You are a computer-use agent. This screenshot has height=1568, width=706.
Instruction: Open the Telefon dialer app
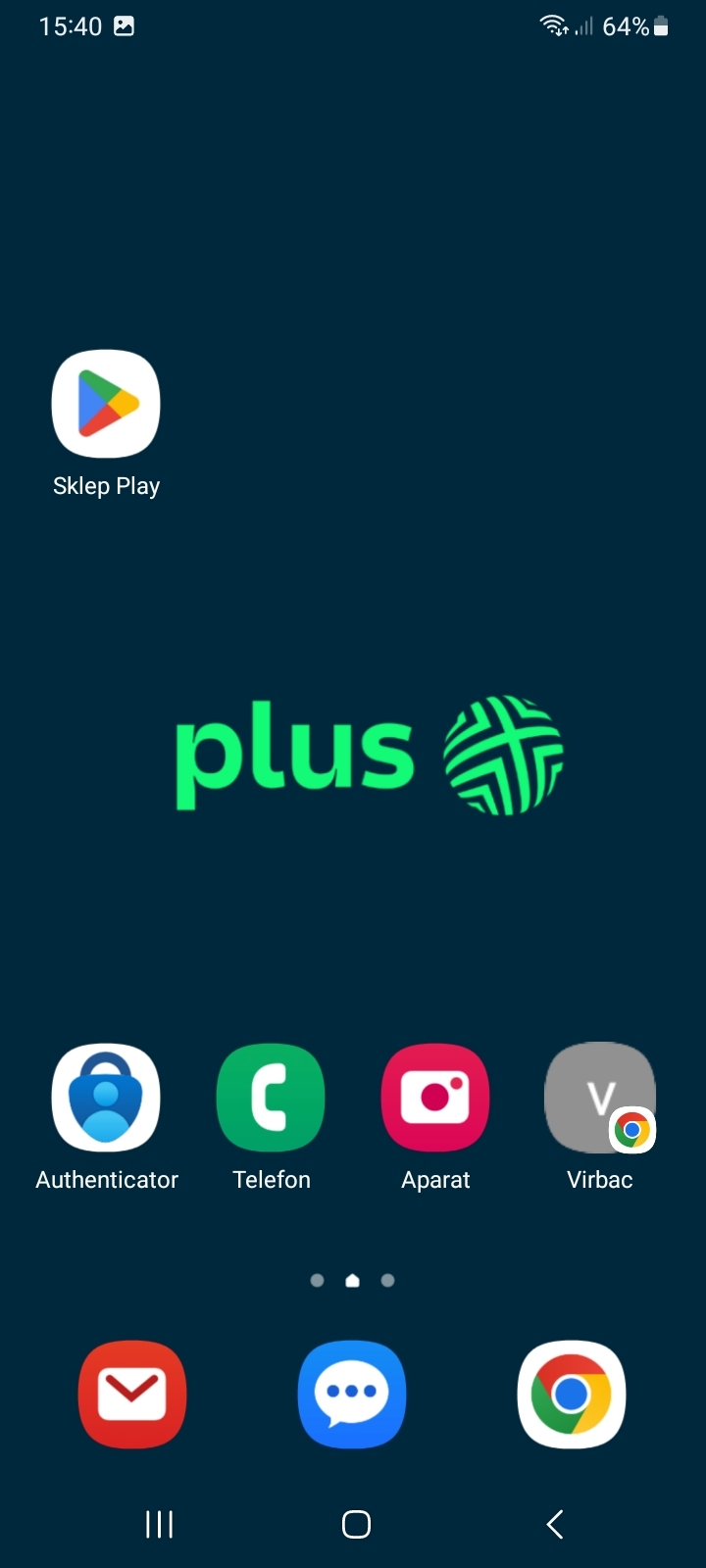tap(271, 1098)
